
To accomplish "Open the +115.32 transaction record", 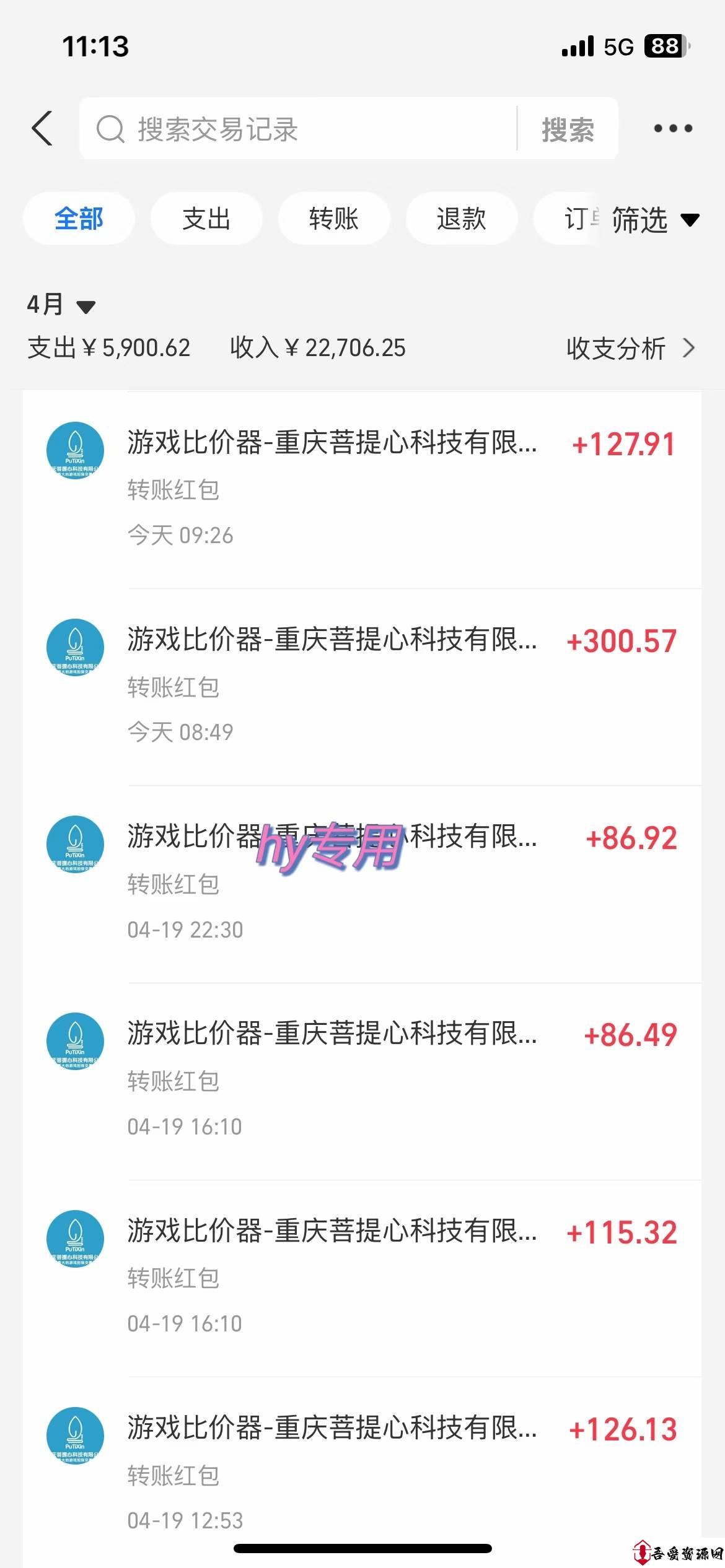I will pos(362,1278).
